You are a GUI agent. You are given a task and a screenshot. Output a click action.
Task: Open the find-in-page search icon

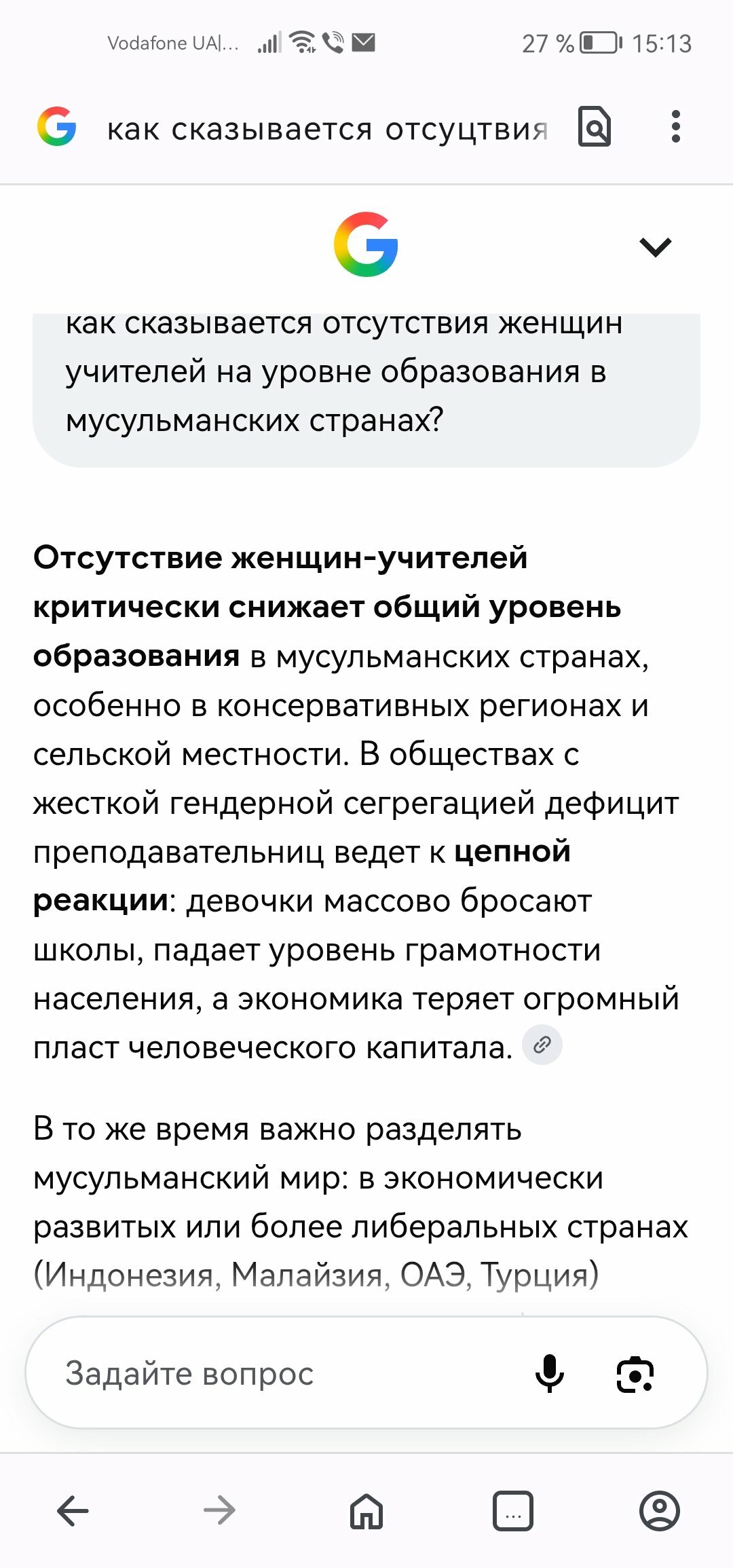(595, 126)
